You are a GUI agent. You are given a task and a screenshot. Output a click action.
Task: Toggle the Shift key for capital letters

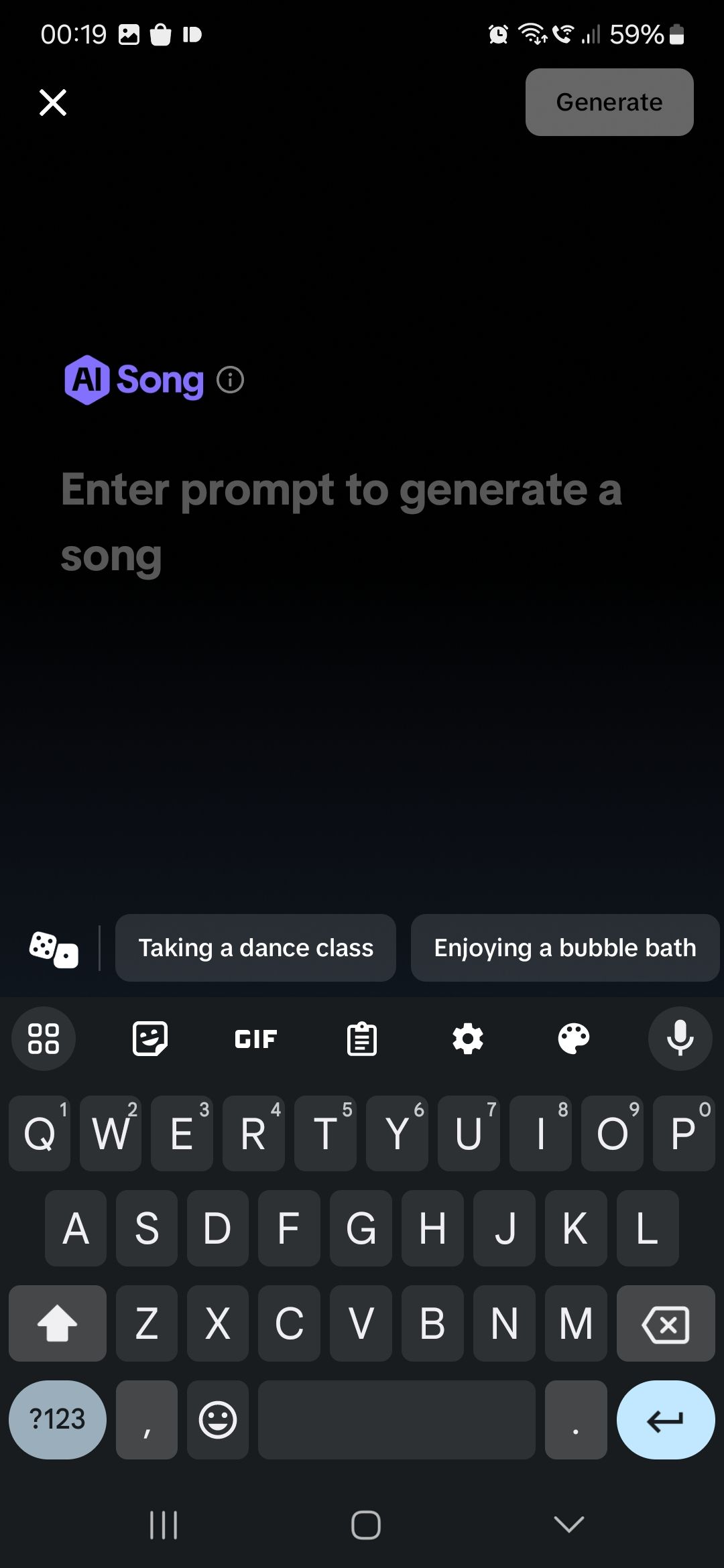57,1323
